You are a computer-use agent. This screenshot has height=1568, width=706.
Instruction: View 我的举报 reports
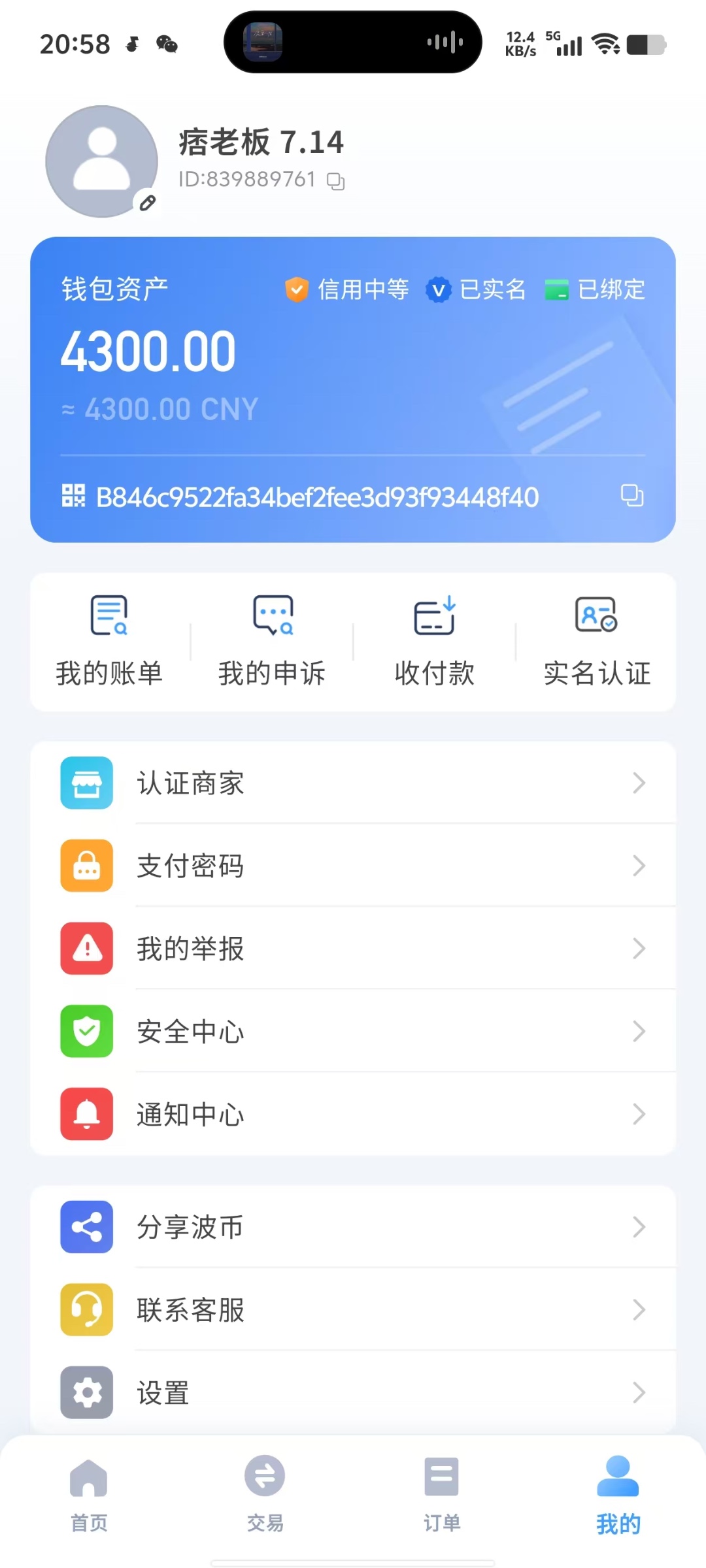(353, 949)
